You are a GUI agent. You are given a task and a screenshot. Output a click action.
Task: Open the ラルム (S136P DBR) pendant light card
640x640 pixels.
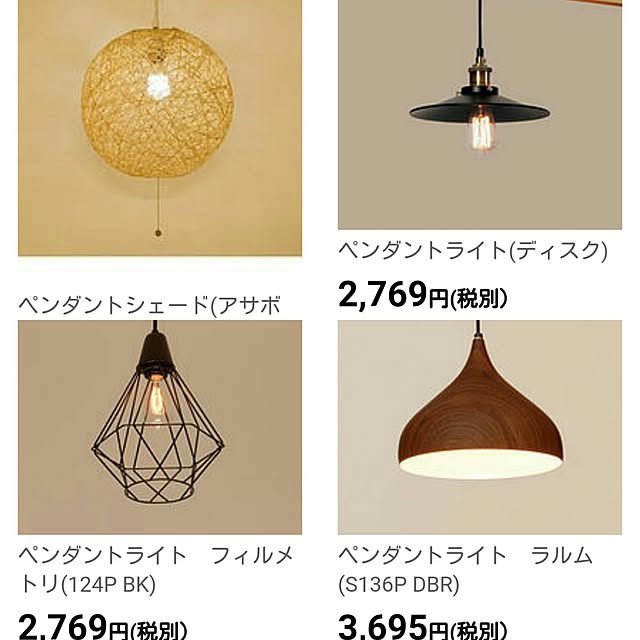480,428
